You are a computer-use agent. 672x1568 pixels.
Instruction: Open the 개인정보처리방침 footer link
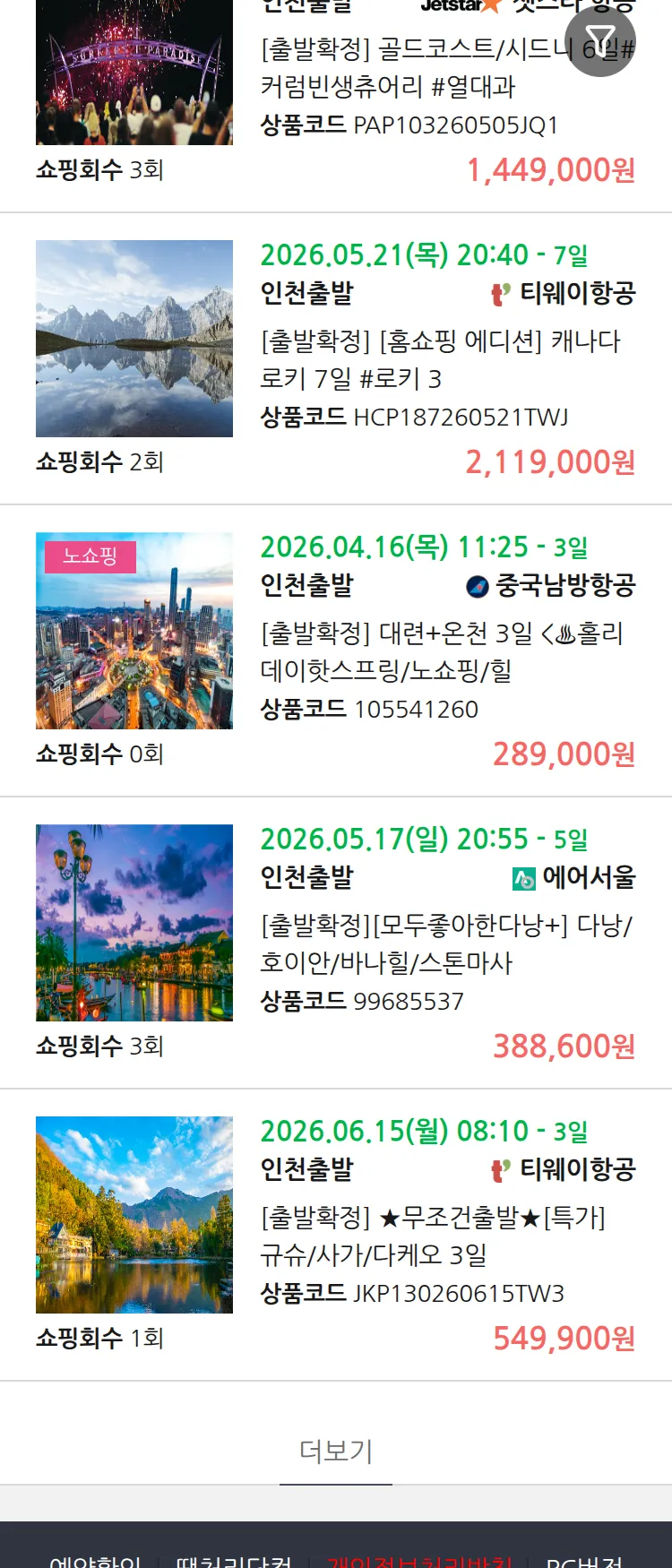click(x=419, y=1561)
